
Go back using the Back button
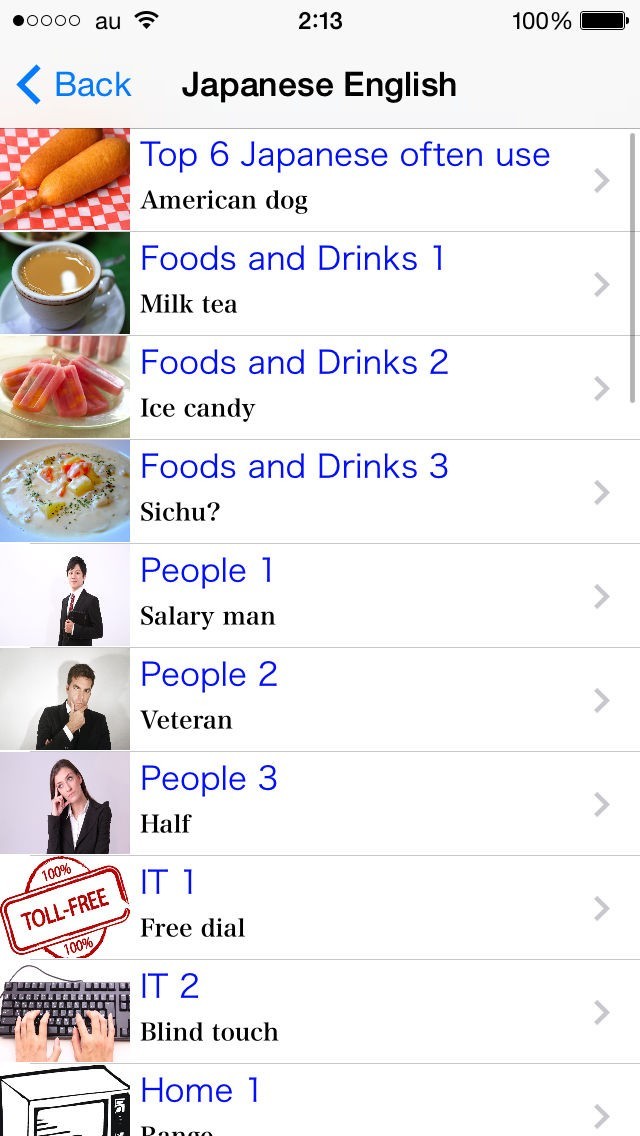point(75,85)
